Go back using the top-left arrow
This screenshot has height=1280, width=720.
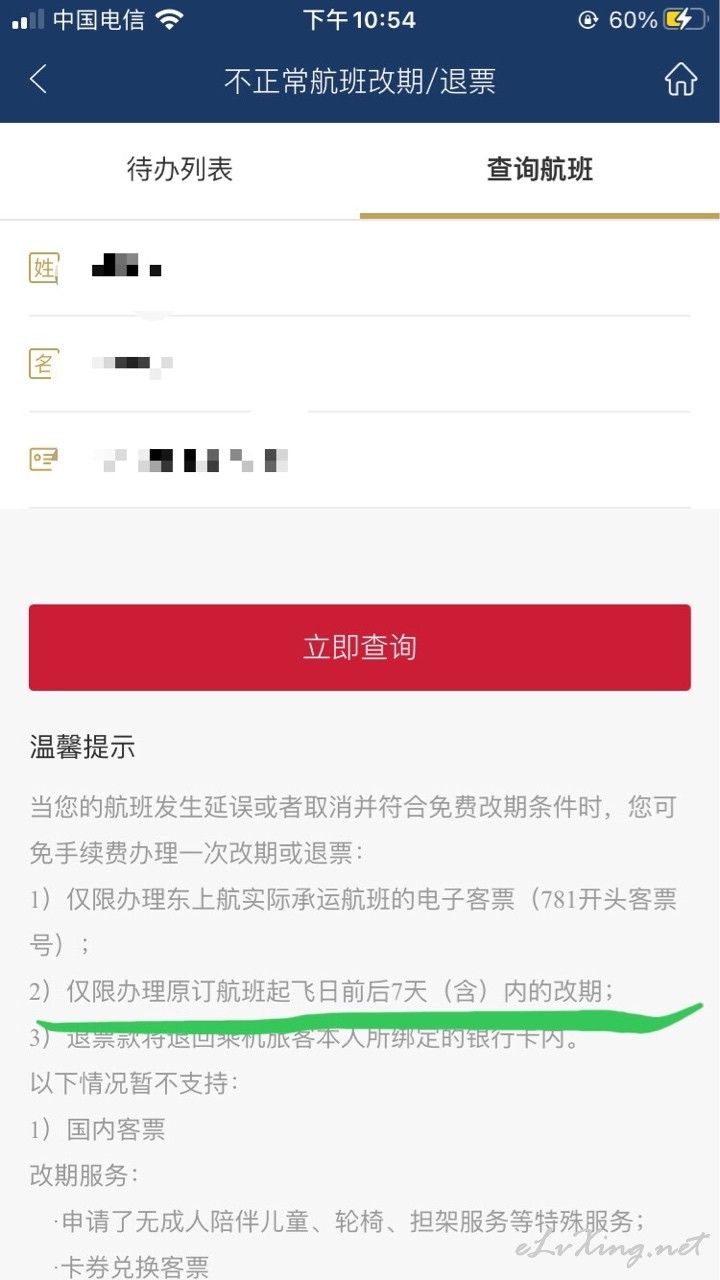click(x=38, y=80)
